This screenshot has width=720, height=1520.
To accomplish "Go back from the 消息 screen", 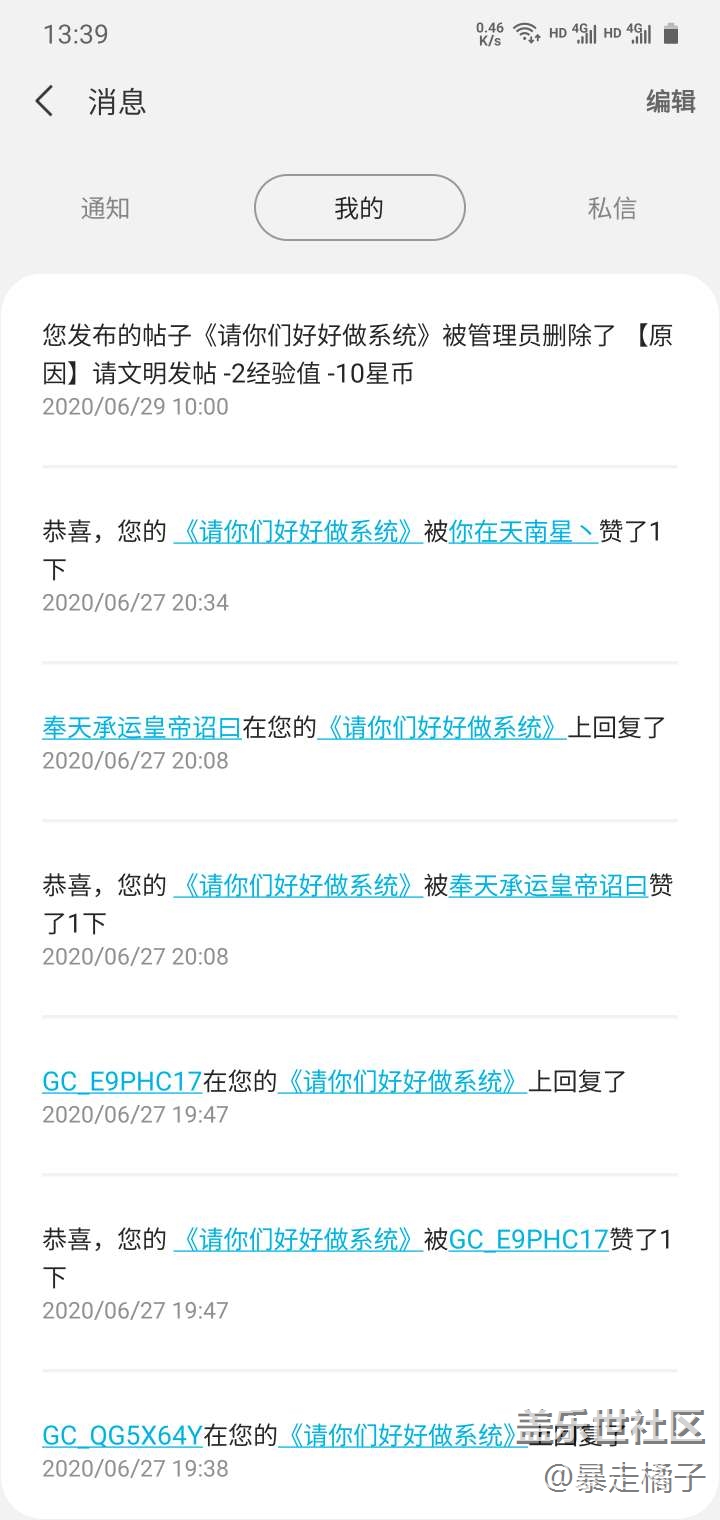I will pyautogui.click(x=44, y=101).
